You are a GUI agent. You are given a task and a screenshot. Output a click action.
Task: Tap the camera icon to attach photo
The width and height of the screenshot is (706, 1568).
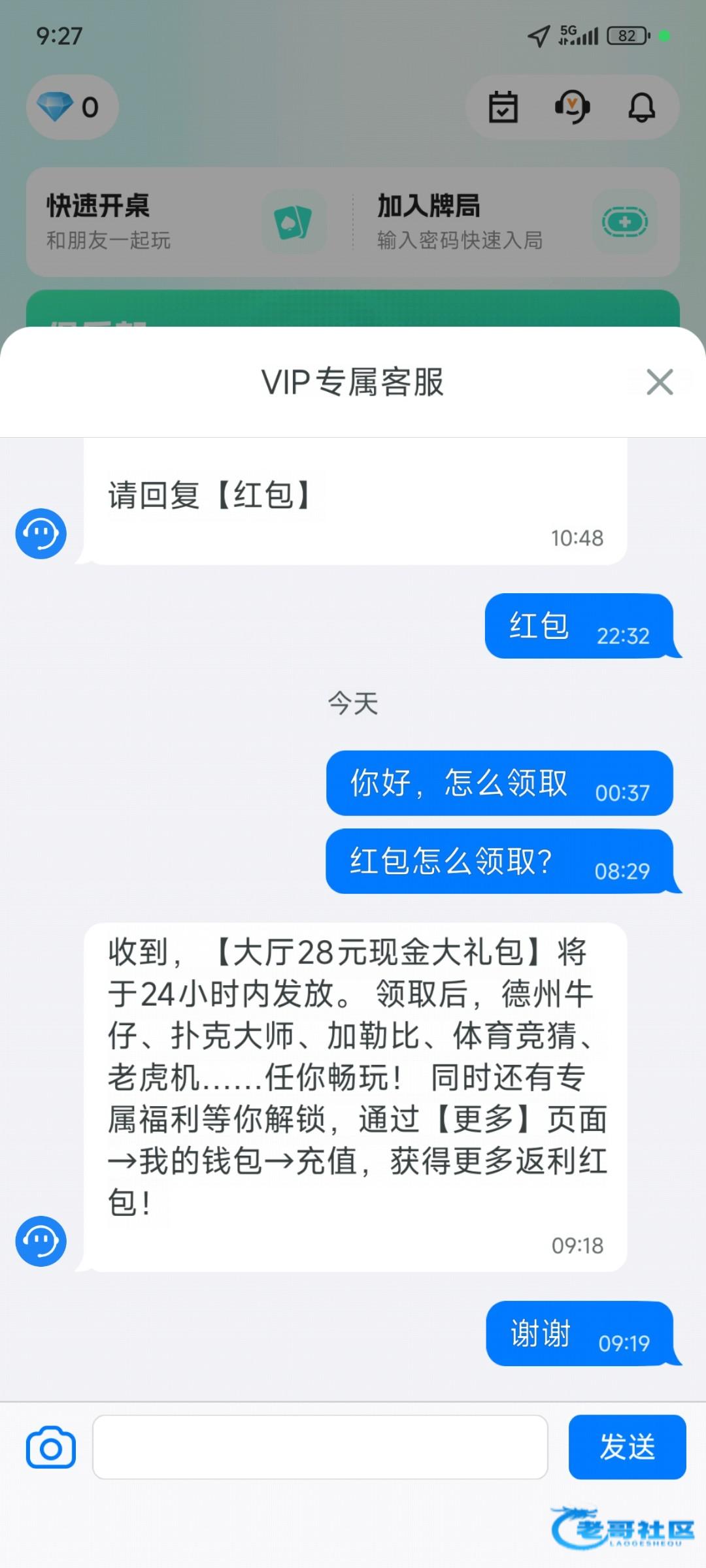tap(51, 1447)
